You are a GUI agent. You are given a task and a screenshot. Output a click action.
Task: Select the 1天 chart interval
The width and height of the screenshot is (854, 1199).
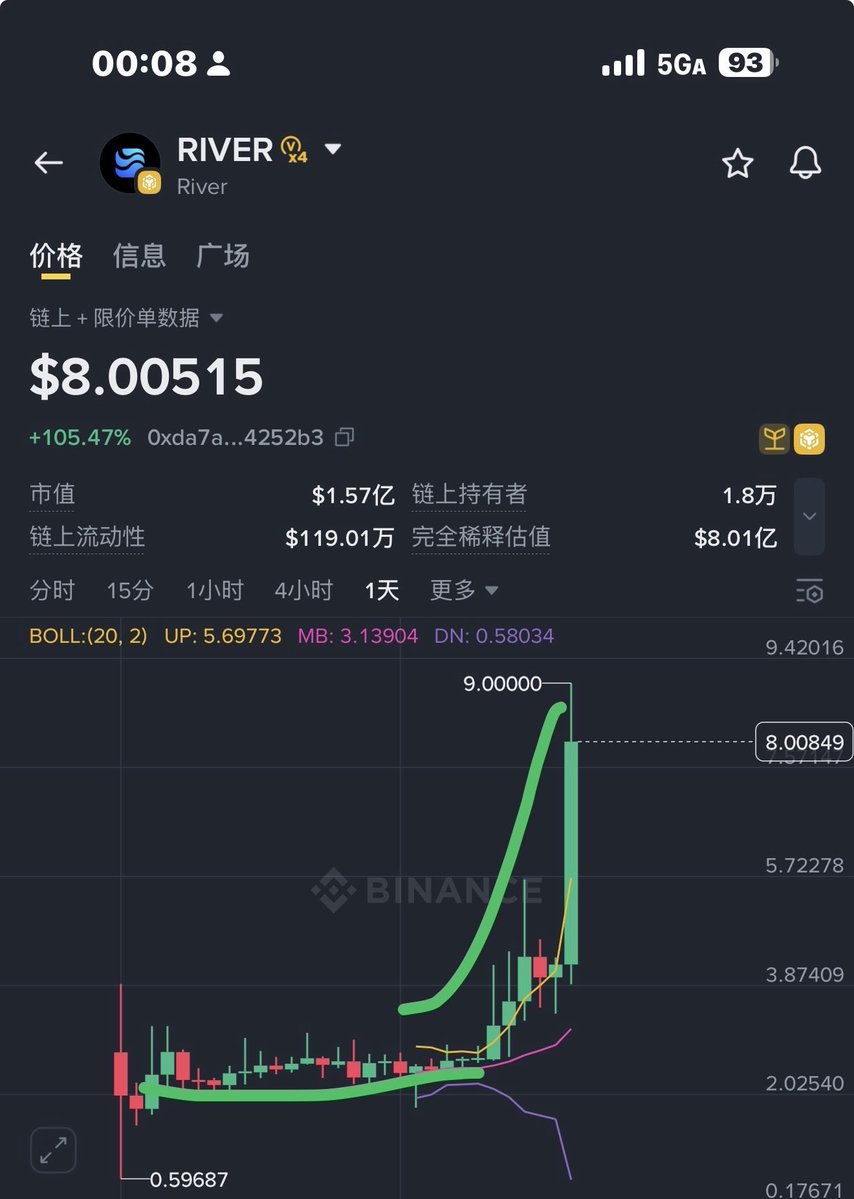point(382,590)
